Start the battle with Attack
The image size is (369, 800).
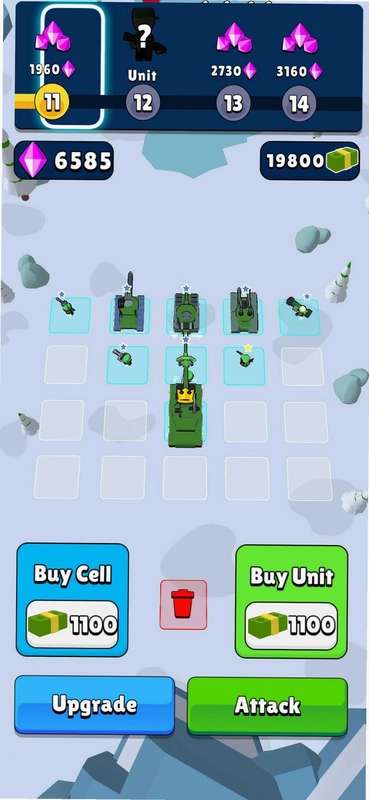tap(267, 706)
